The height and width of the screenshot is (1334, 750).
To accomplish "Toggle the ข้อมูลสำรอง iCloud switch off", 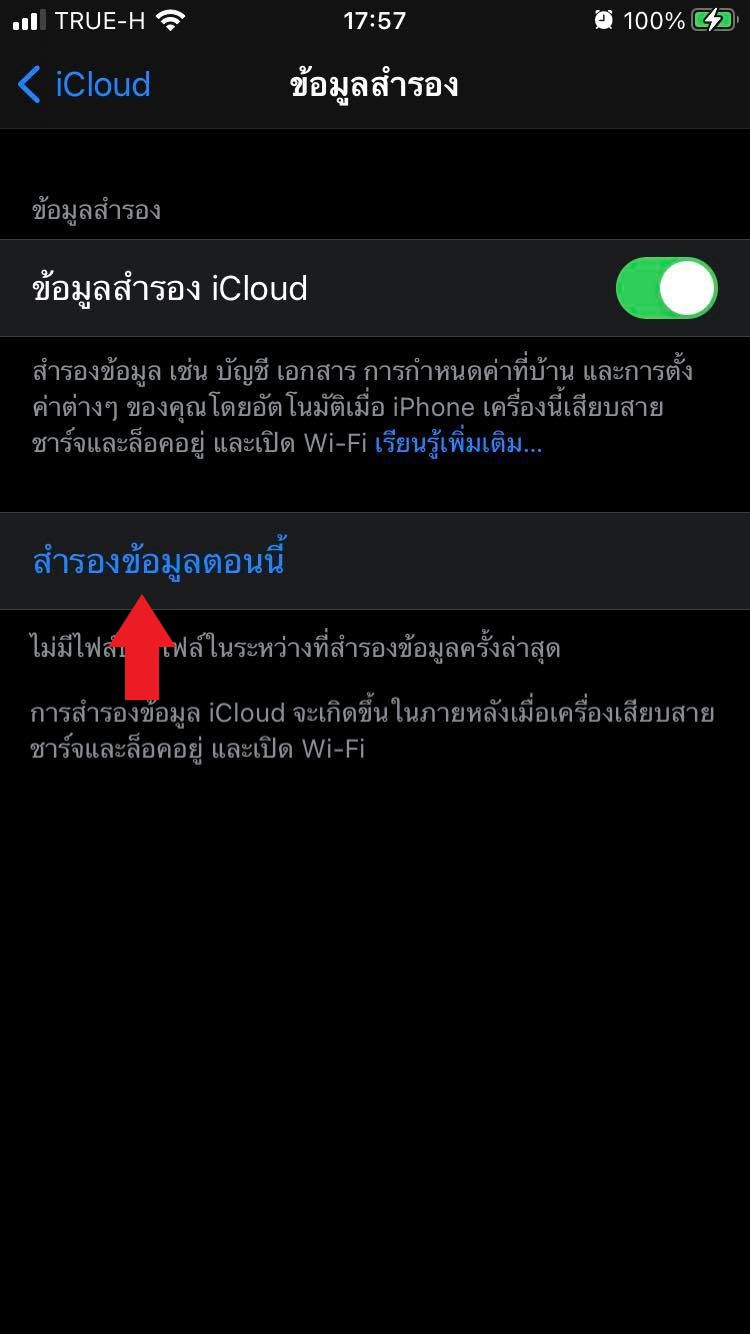I will click(666, 289).
